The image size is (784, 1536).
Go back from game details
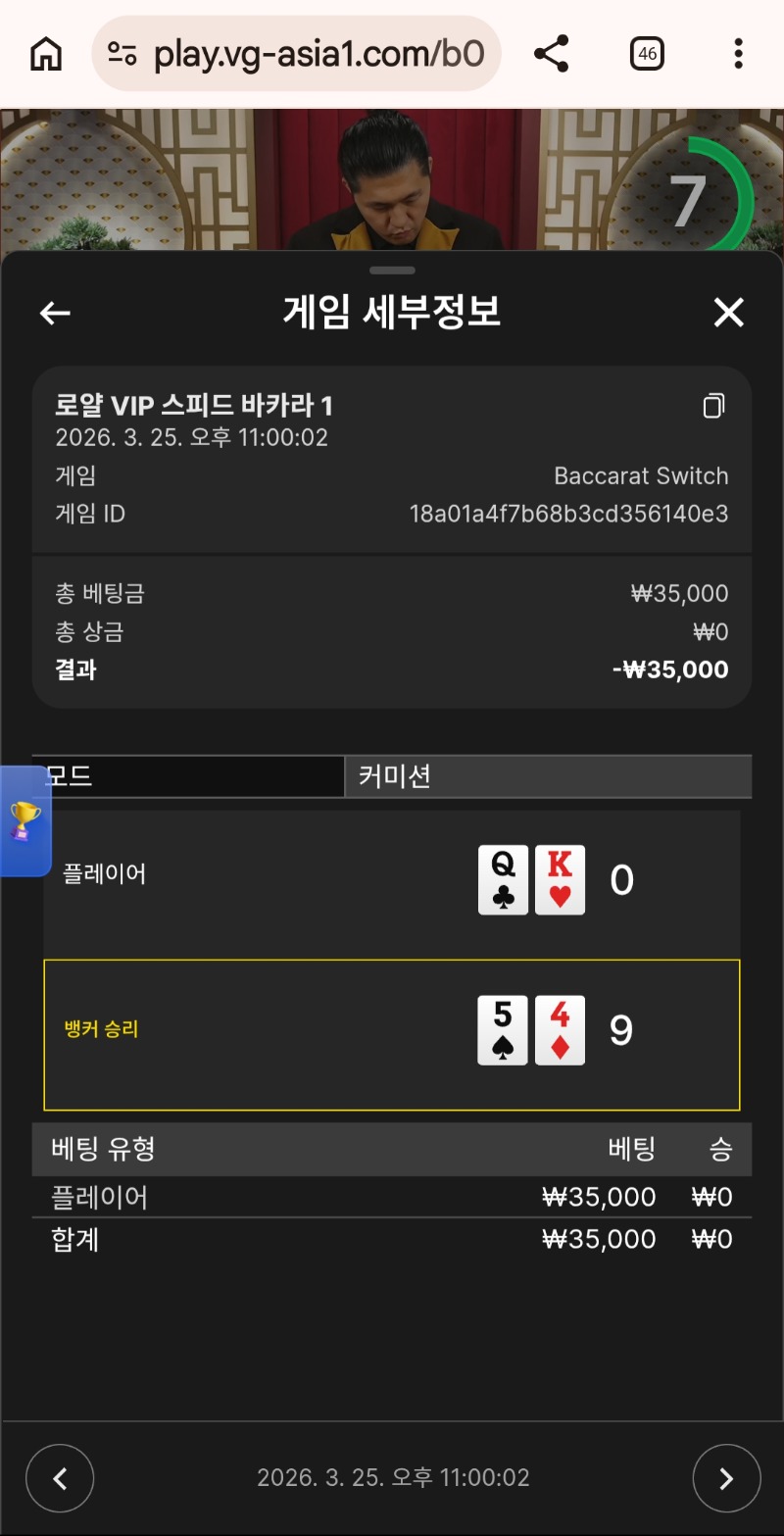tap(55, 313)
